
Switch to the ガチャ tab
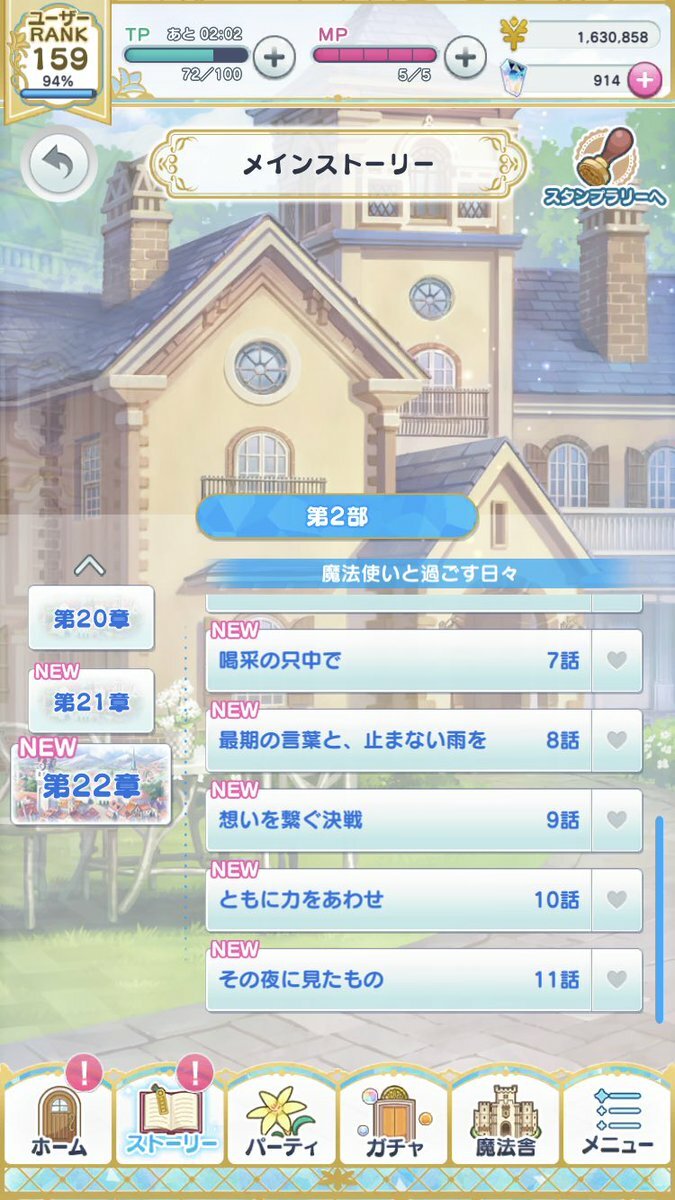[393, 1125]
